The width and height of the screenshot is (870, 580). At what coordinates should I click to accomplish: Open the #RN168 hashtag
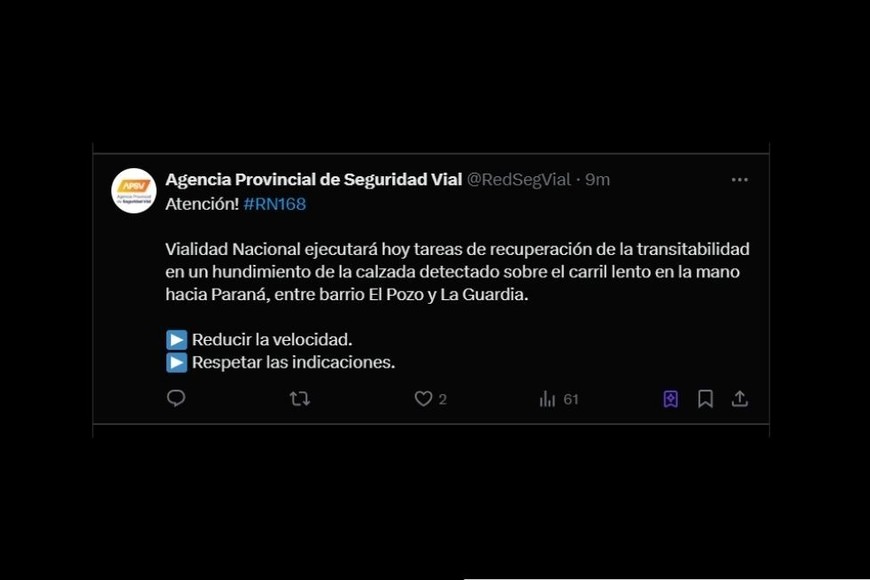[274, 204]
